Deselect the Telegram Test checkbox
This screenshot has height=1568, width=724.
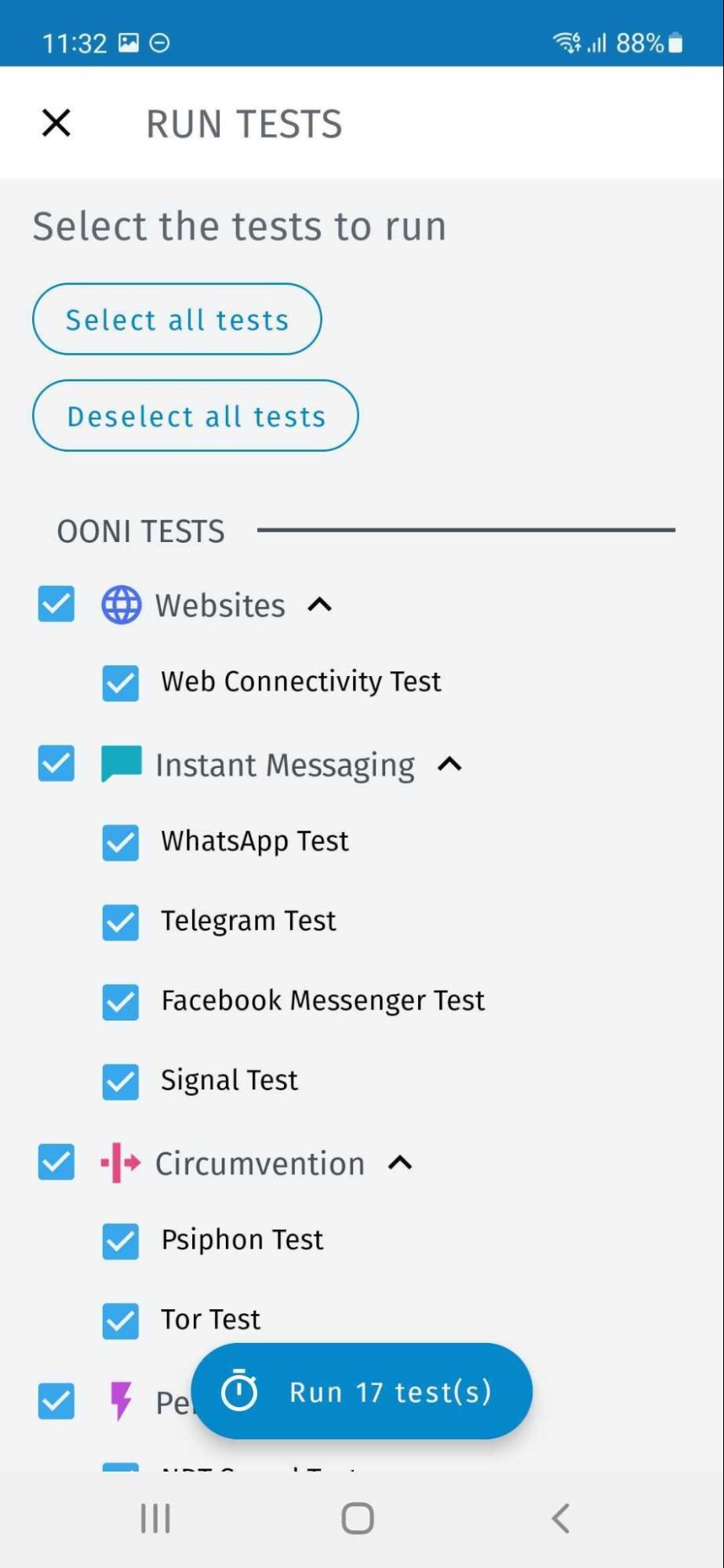[x=121, y=922]
